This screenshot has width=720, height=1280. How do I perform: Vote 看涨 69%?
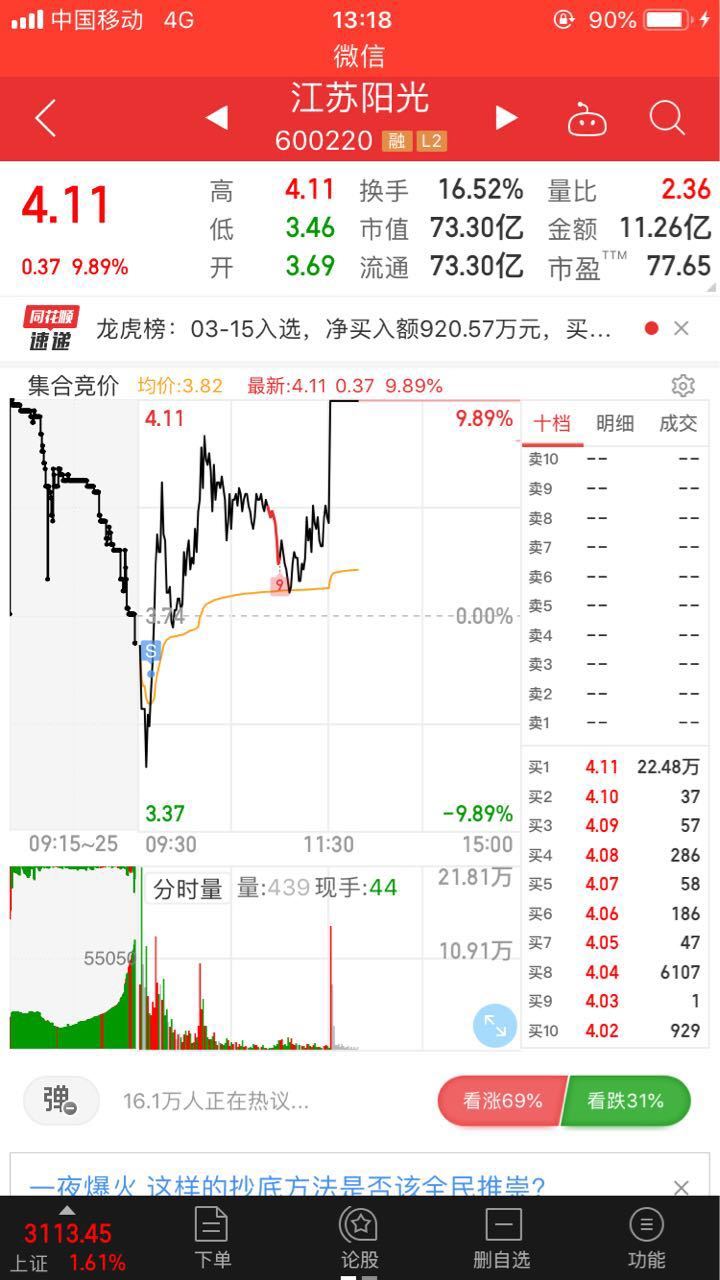(502, 1101)
